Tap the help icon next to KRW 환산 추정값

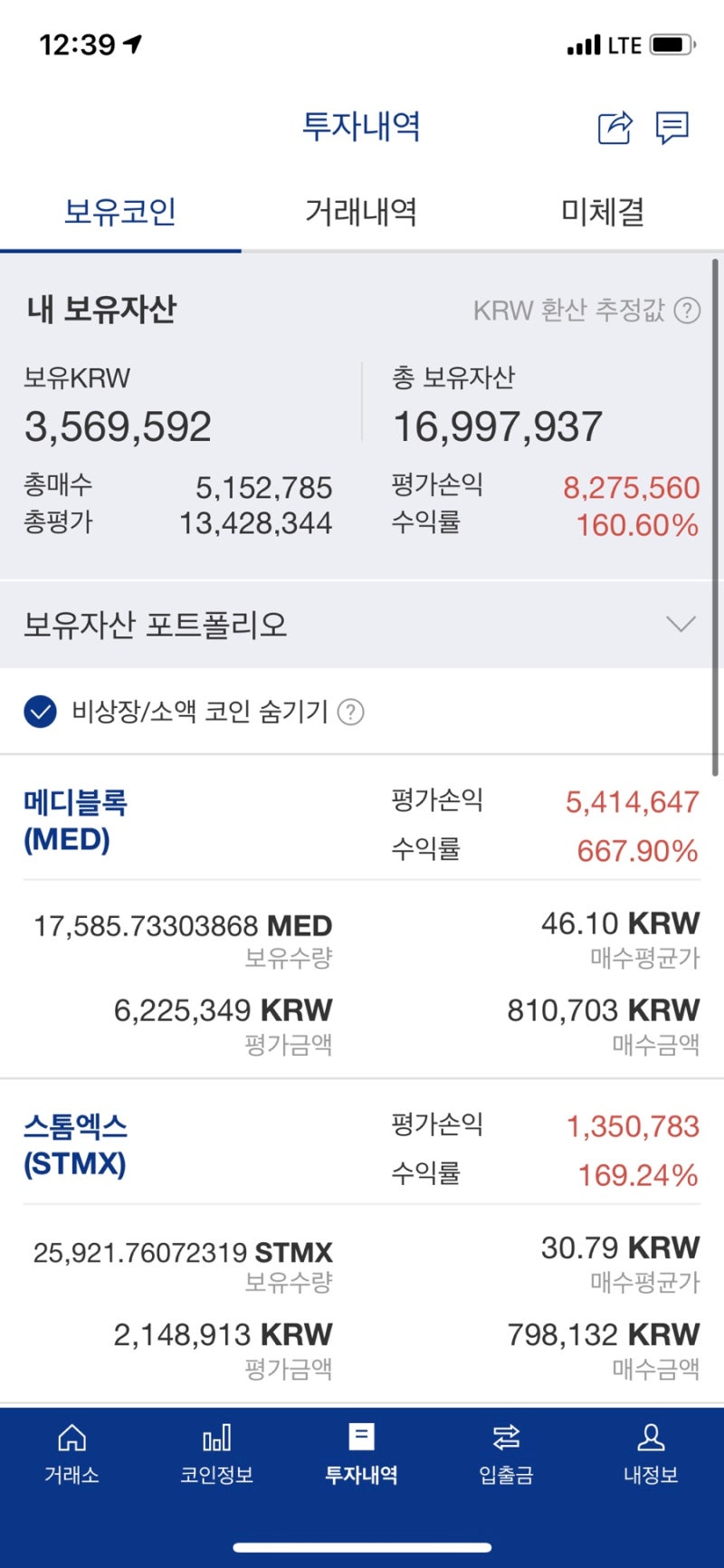pyautogui.click(x=685, y=310)
